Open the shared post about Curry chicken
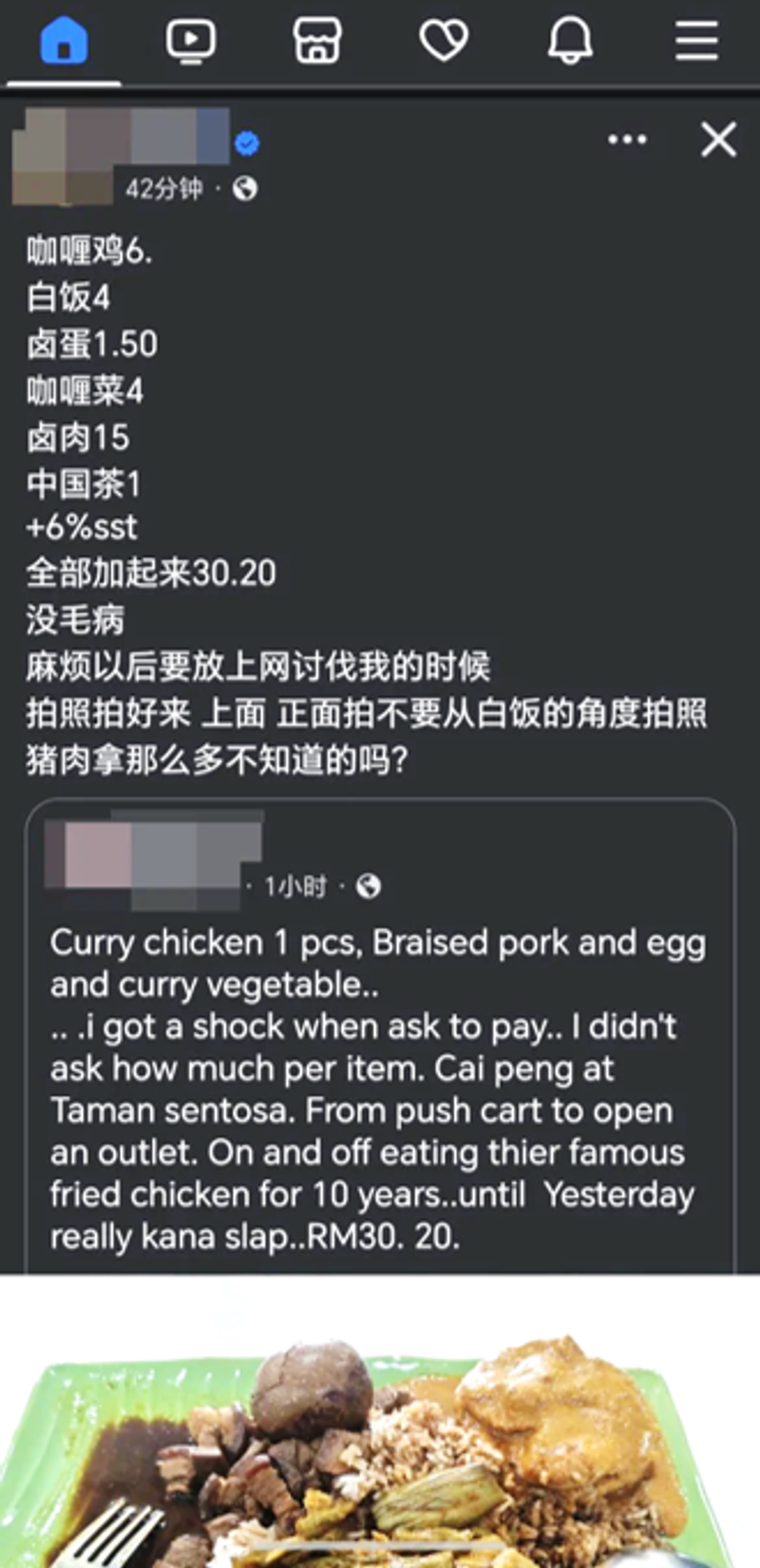Screen dimensions: 760x1568 [x=378, y=1087]
